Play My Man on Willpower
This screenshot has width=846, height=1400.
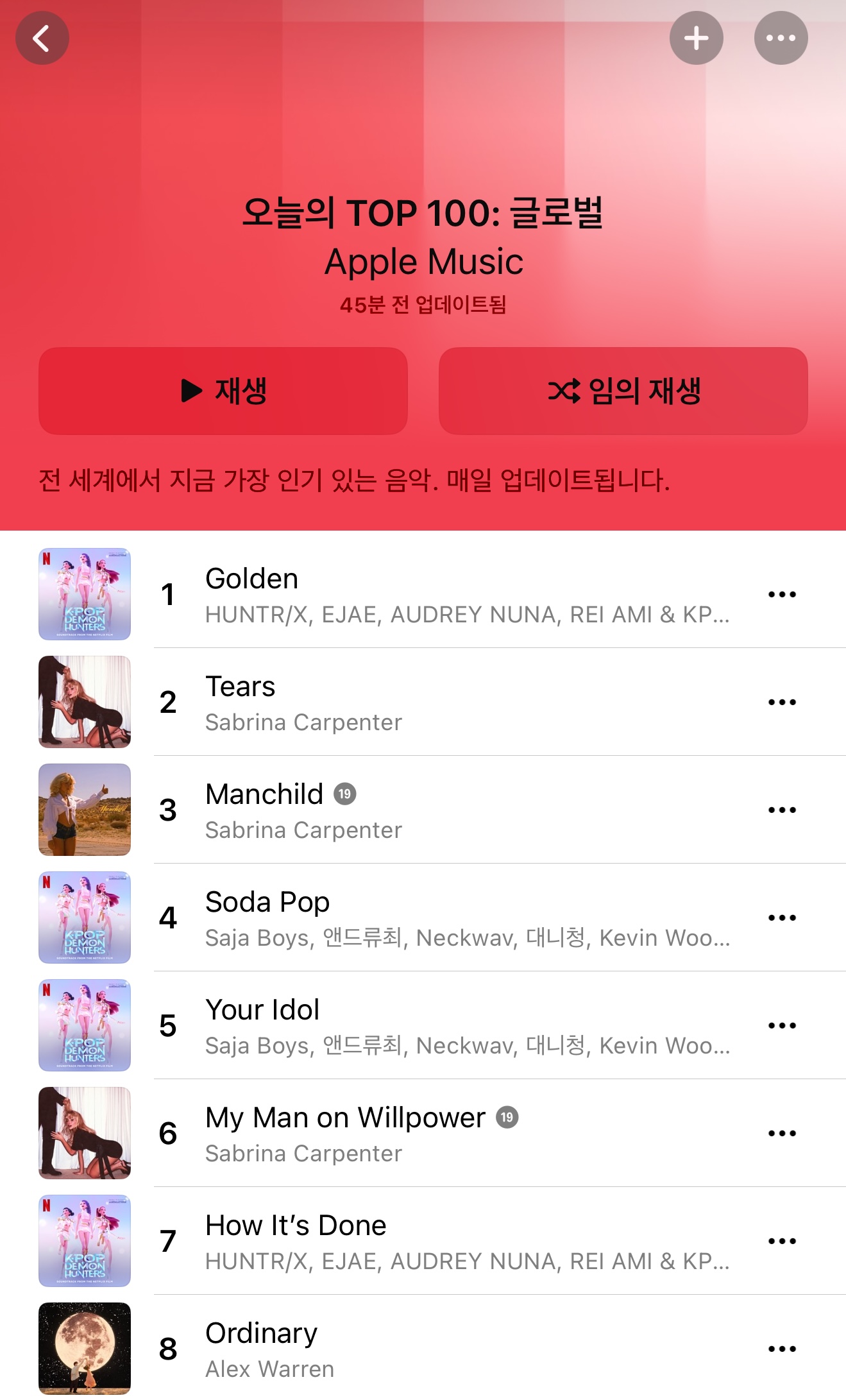tap(423, 1133)
